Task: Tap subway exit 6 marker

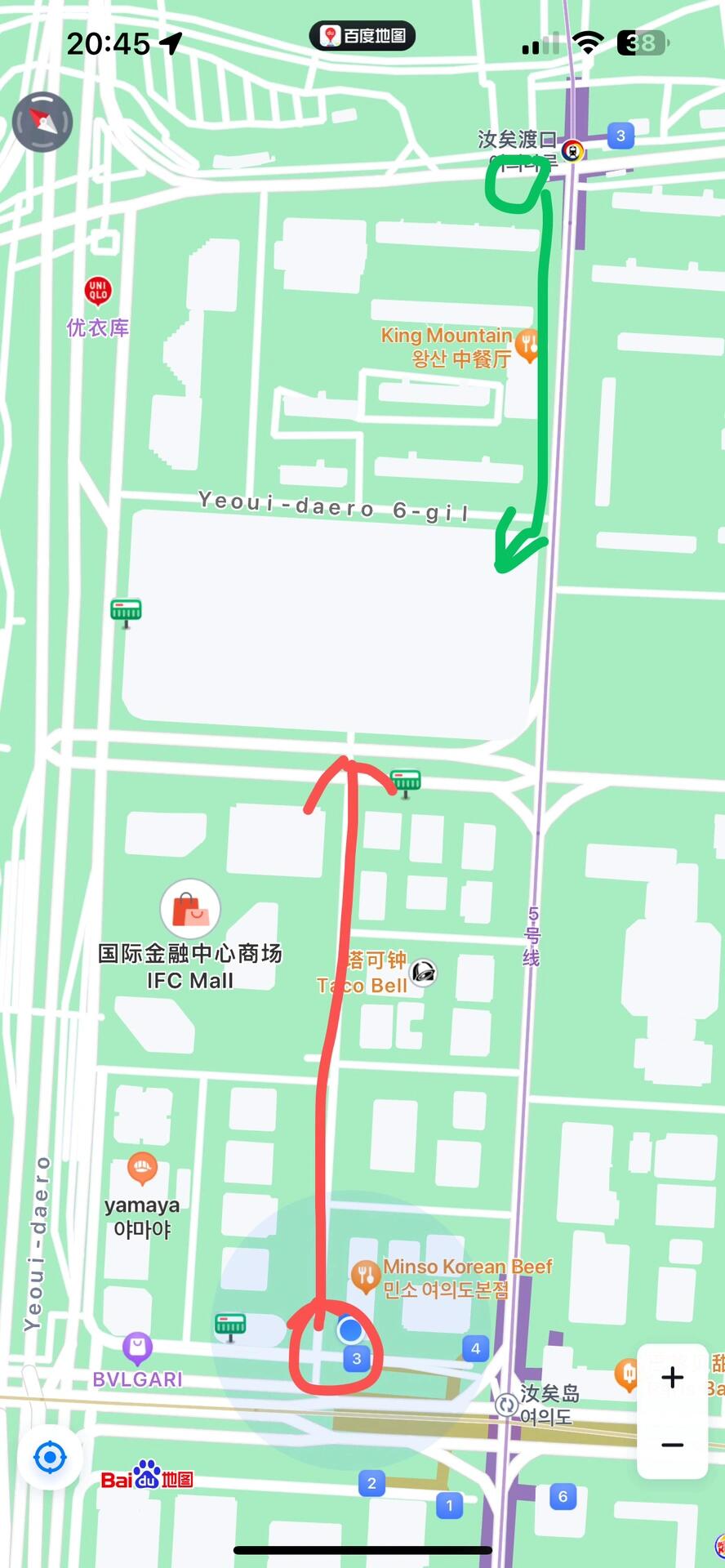Action: click(563, 1497)
